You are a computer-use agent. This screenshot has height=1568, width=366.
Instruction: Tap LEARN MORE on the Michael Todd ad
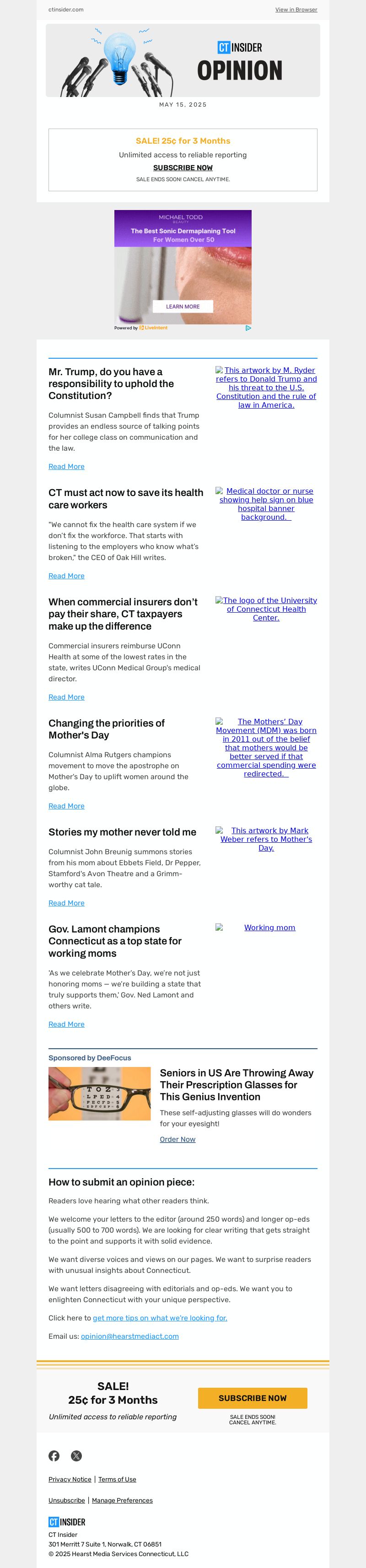pyautogui.click(x=183, y=306)
